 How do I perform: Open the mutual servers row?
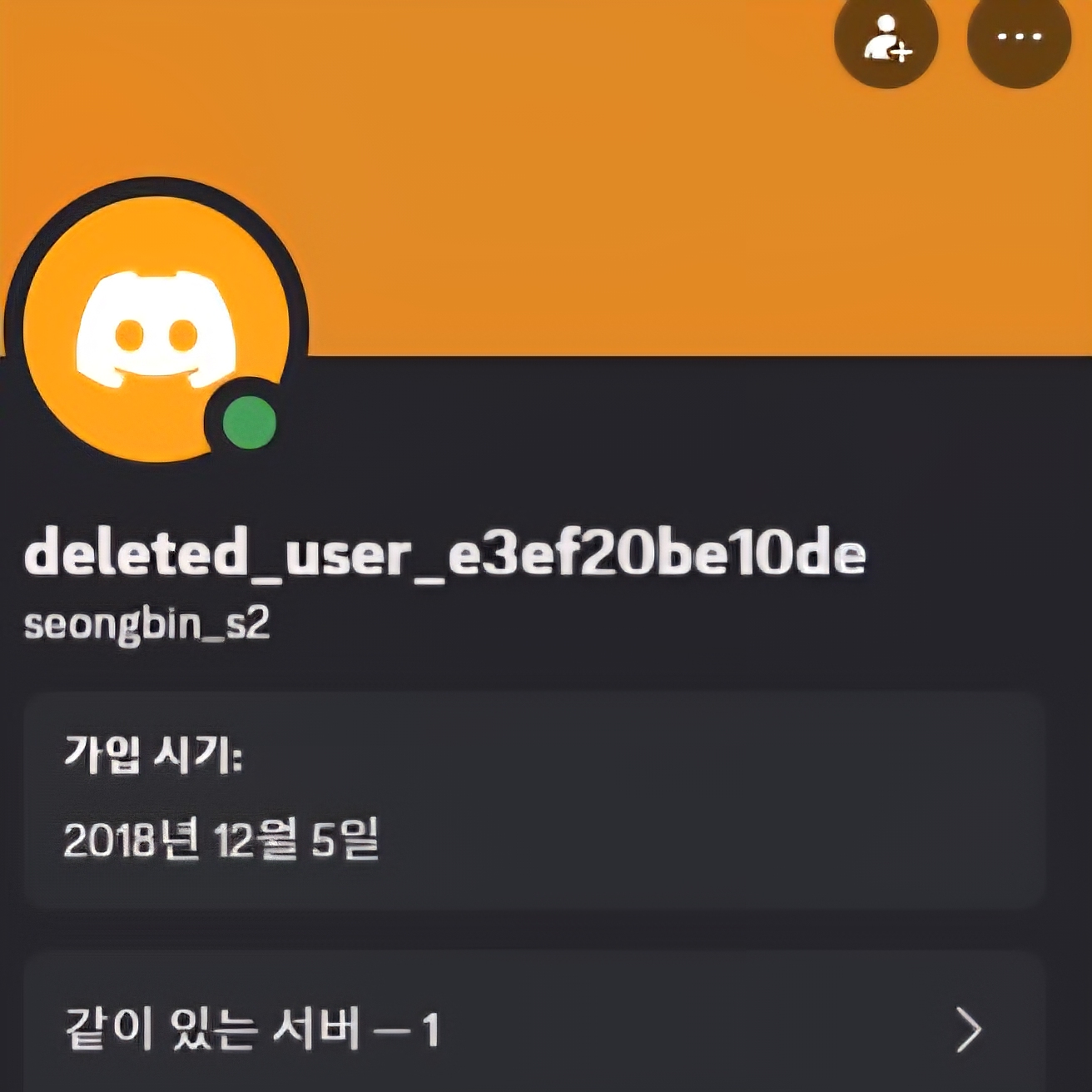click(x=533, y=1029)
